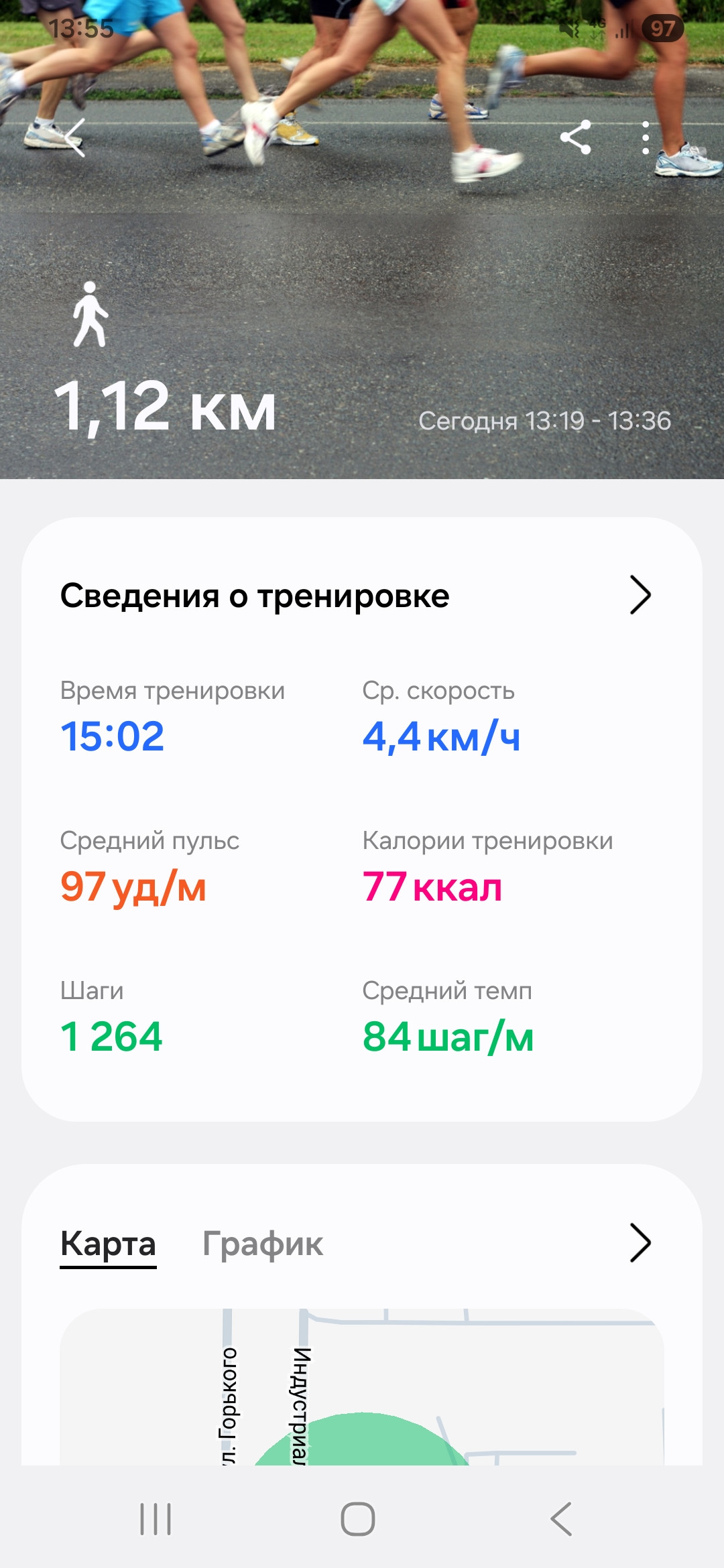724x1568 pixels.
Task: Open the workout route map preview
Action: tap(362, 1387)
